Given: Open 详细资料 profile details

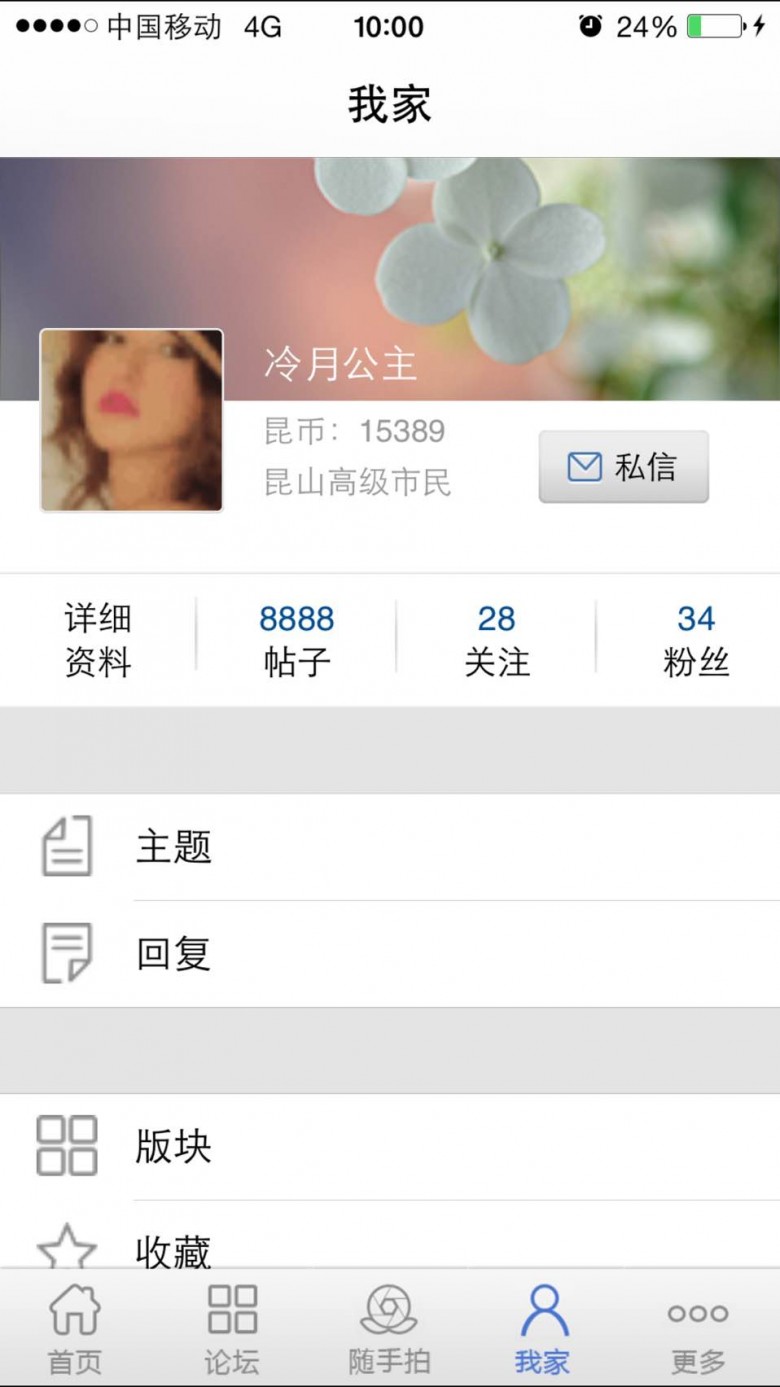Looking at the screenshot, I should point(98,640).
